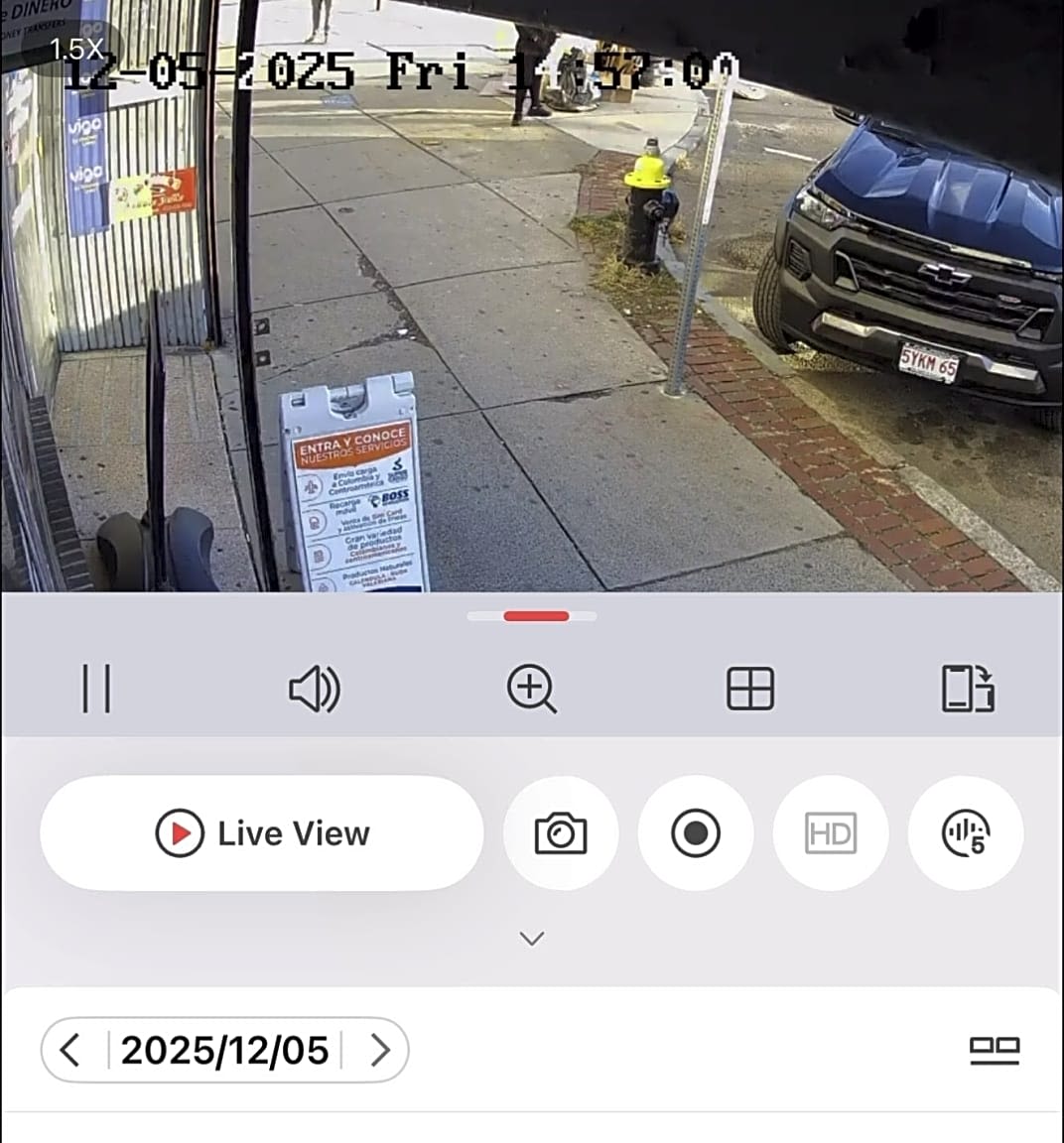Tap the 2025/12/05 date field

coord(225,1050)
